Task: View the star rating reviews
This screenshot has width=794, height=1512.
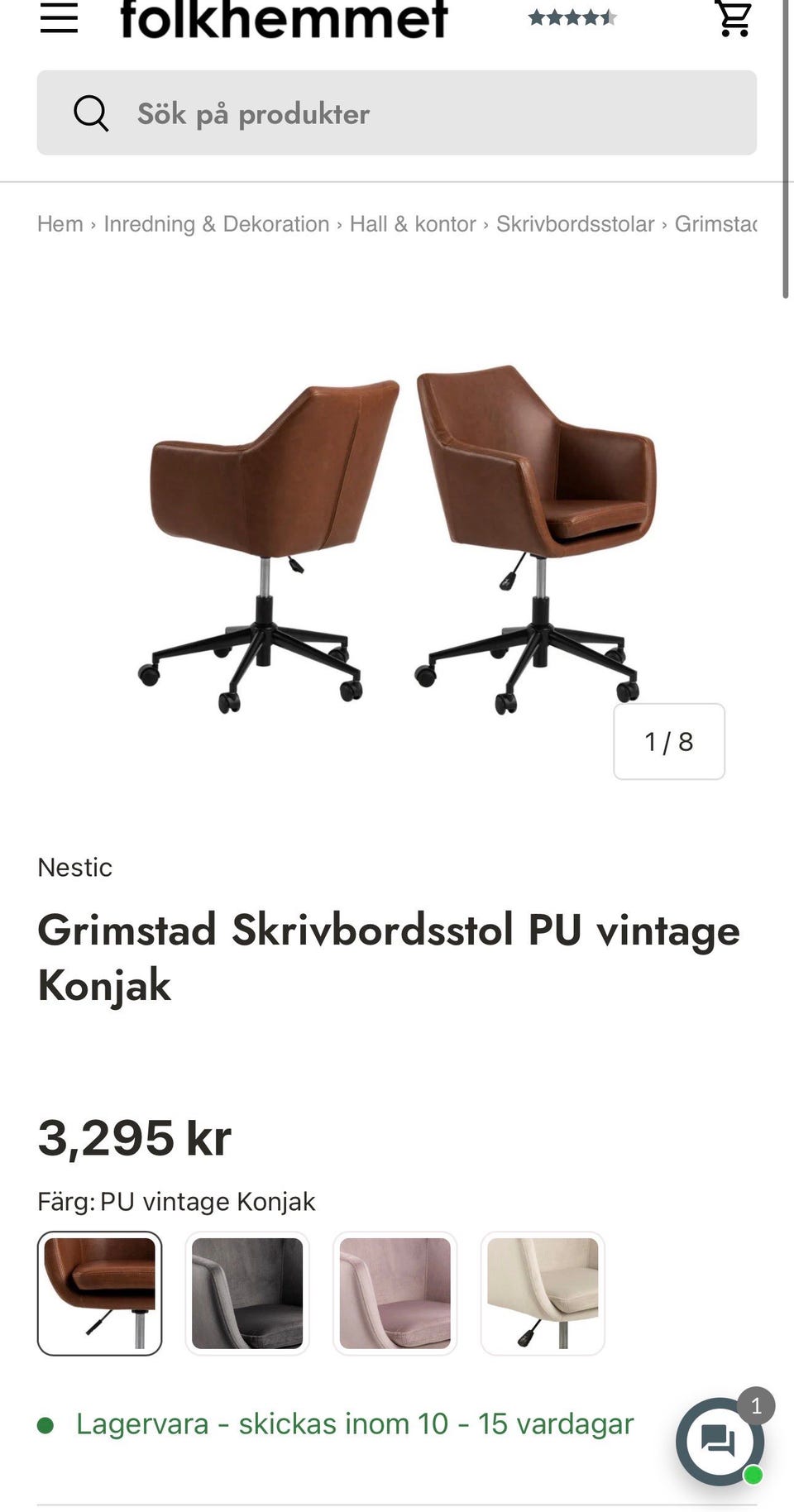Action: 572,17
